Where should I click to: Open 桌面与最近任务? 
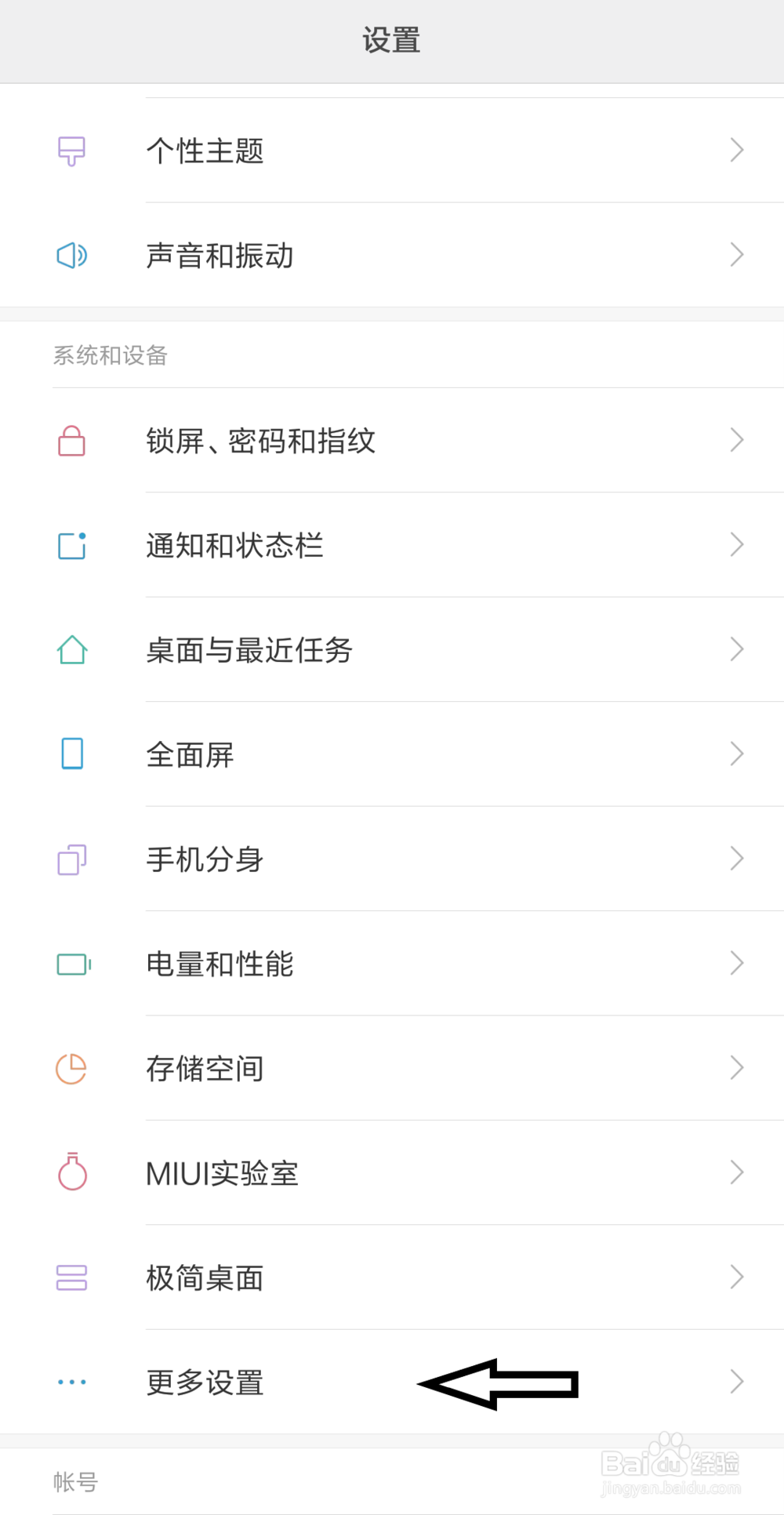coord(392,649)
